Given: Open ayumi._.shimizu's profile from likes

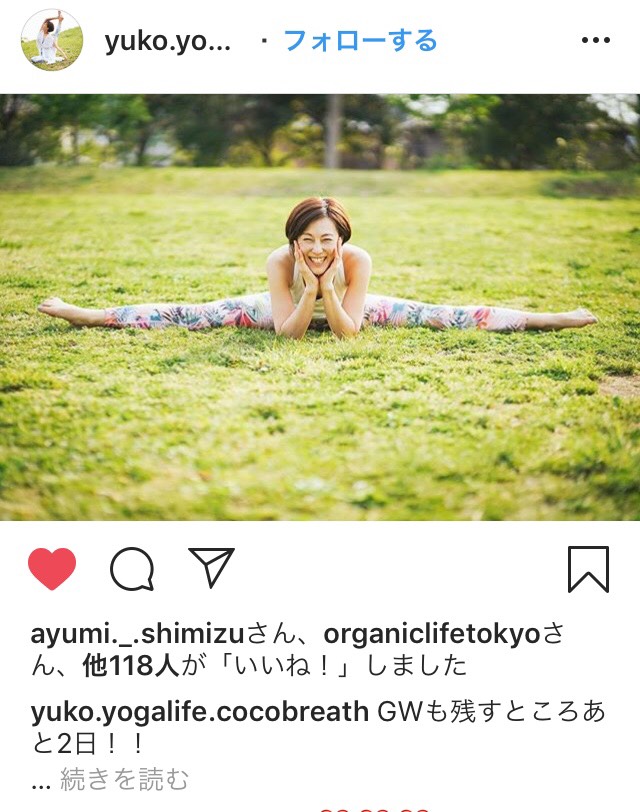Looking at the screenshot, I should click(131, 634).
